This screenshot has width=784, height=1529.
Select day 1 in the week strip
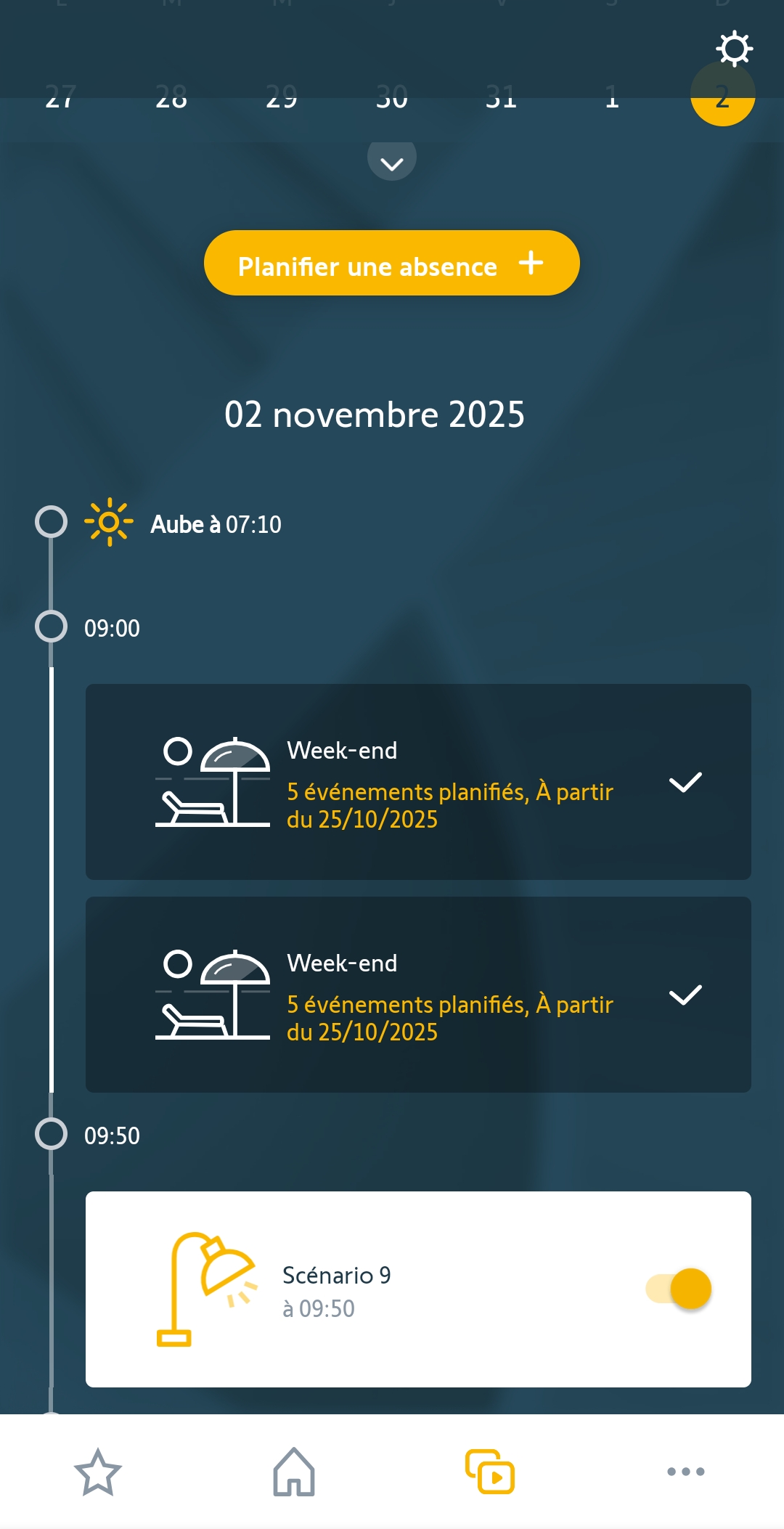pos(612,97)
